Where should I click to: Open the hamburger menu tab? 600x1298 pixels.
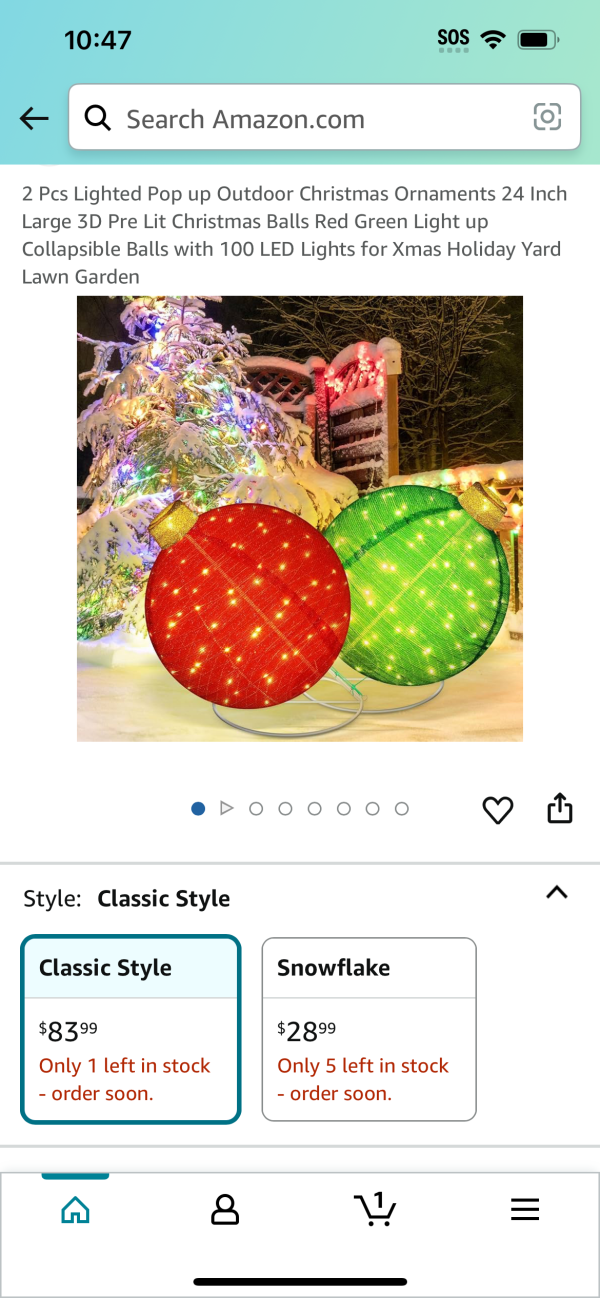[x=525, y=1210]
